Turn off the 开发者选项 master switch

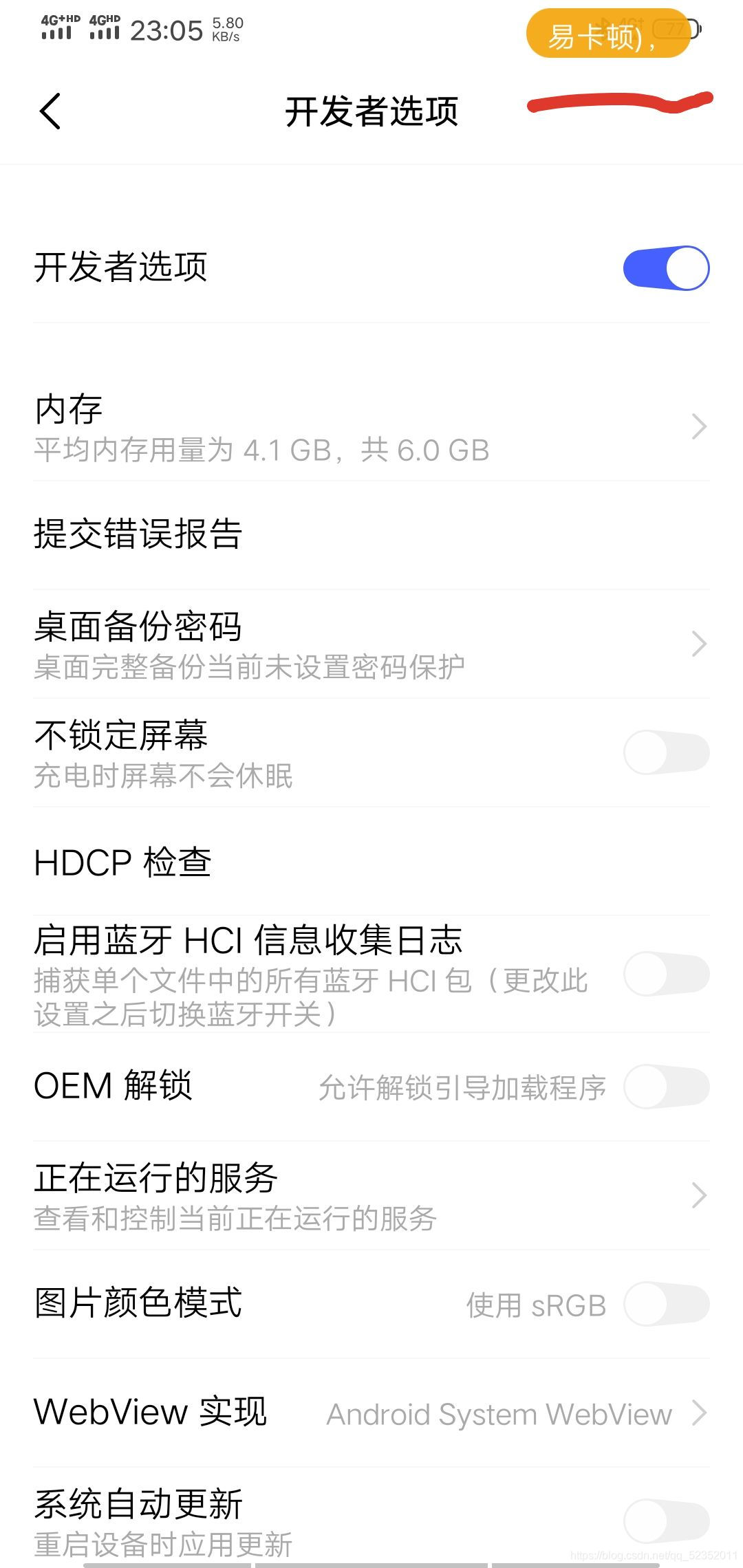pyautogui.click(x=665, y=268)
